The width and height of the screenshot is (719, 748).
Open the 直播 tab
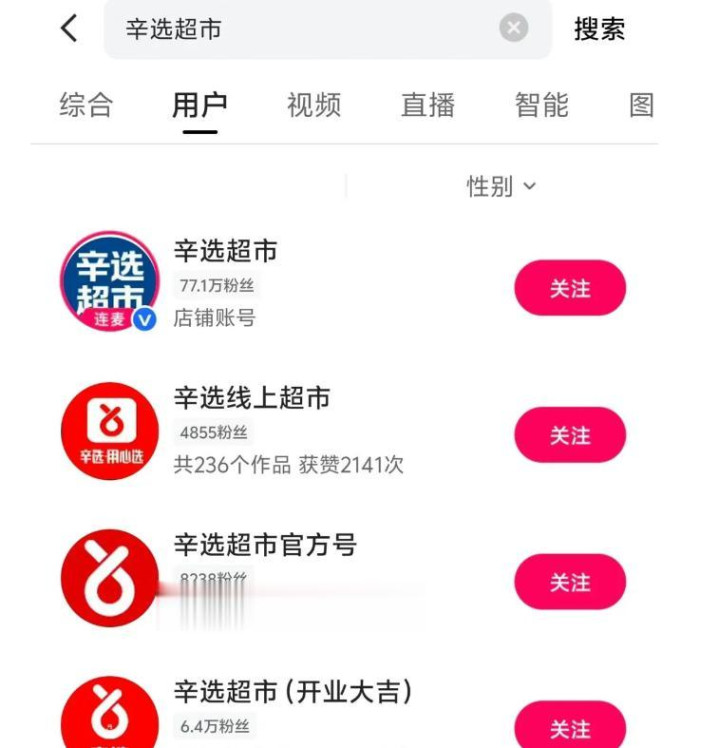click(x=428, y=105)
